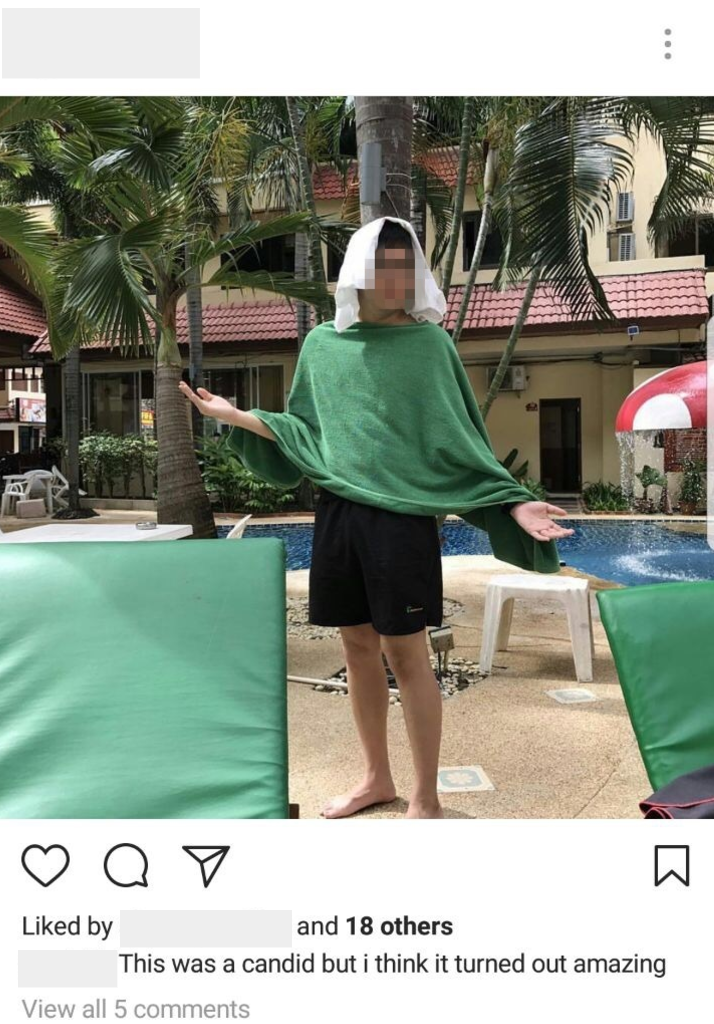View all 5 comments
The image size is (714, 1024).
pyautogui.click(x=136, y=1009)
